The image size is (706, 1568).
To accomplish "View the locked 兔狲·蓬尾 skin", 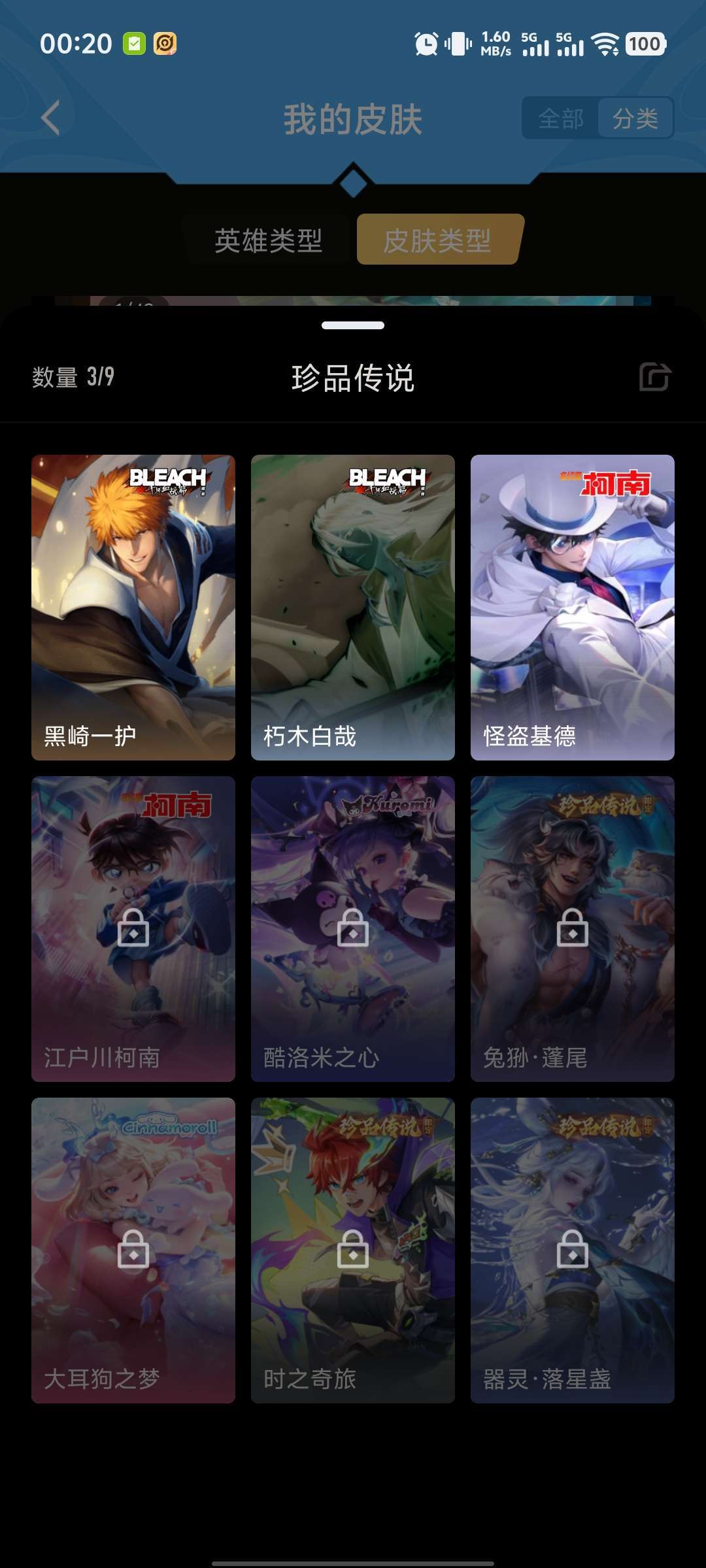I will 573,928.
